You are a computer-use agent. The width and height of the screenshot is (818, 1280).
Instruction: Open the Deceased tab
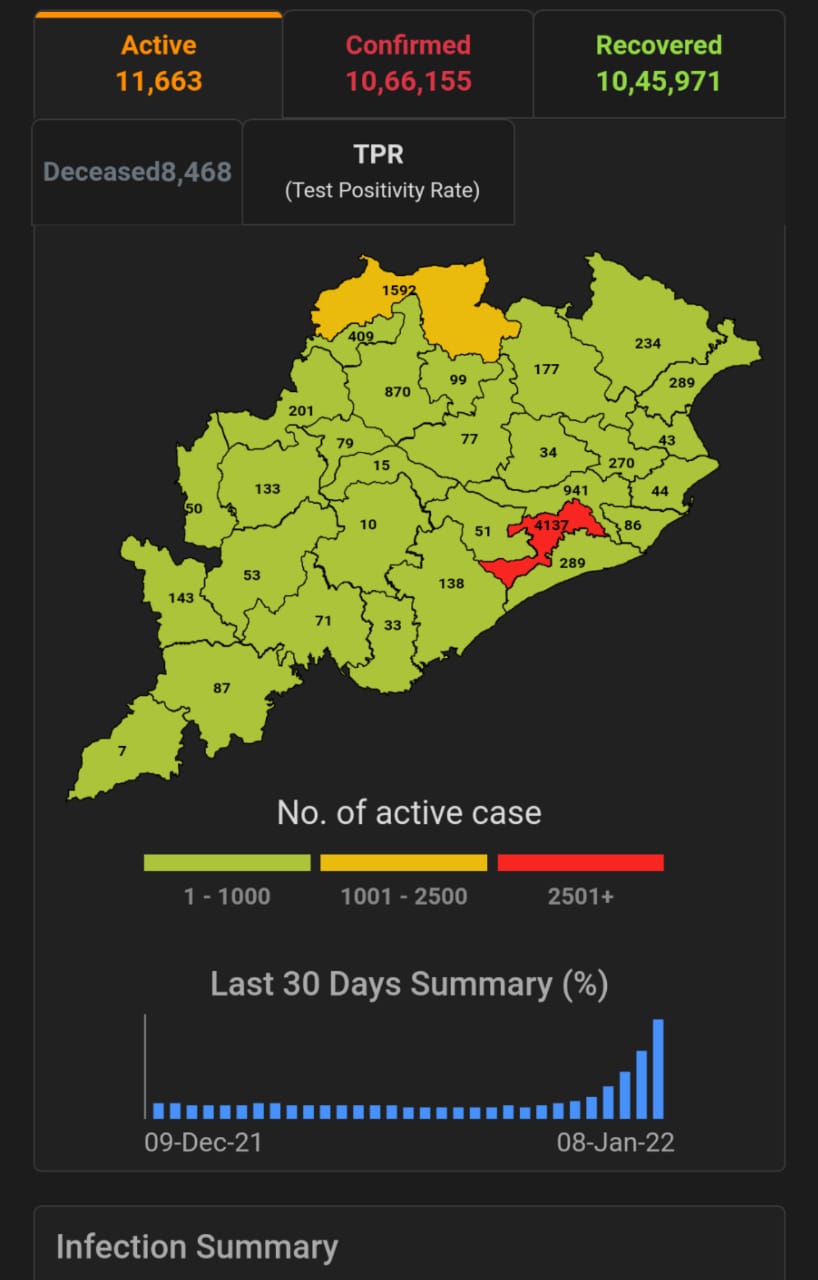tap(137, 172)
